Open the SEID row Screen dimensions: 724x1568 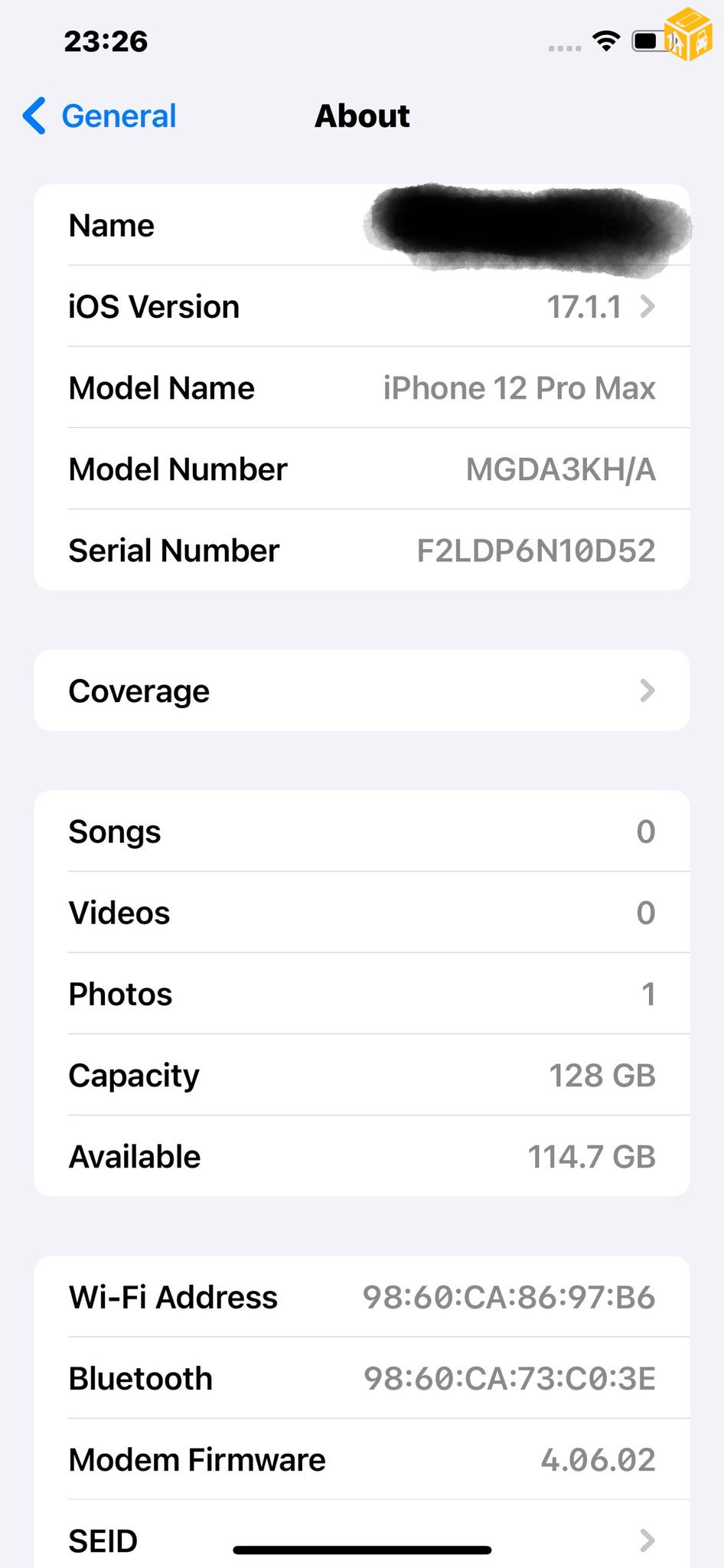click(x=361, y=1539)
